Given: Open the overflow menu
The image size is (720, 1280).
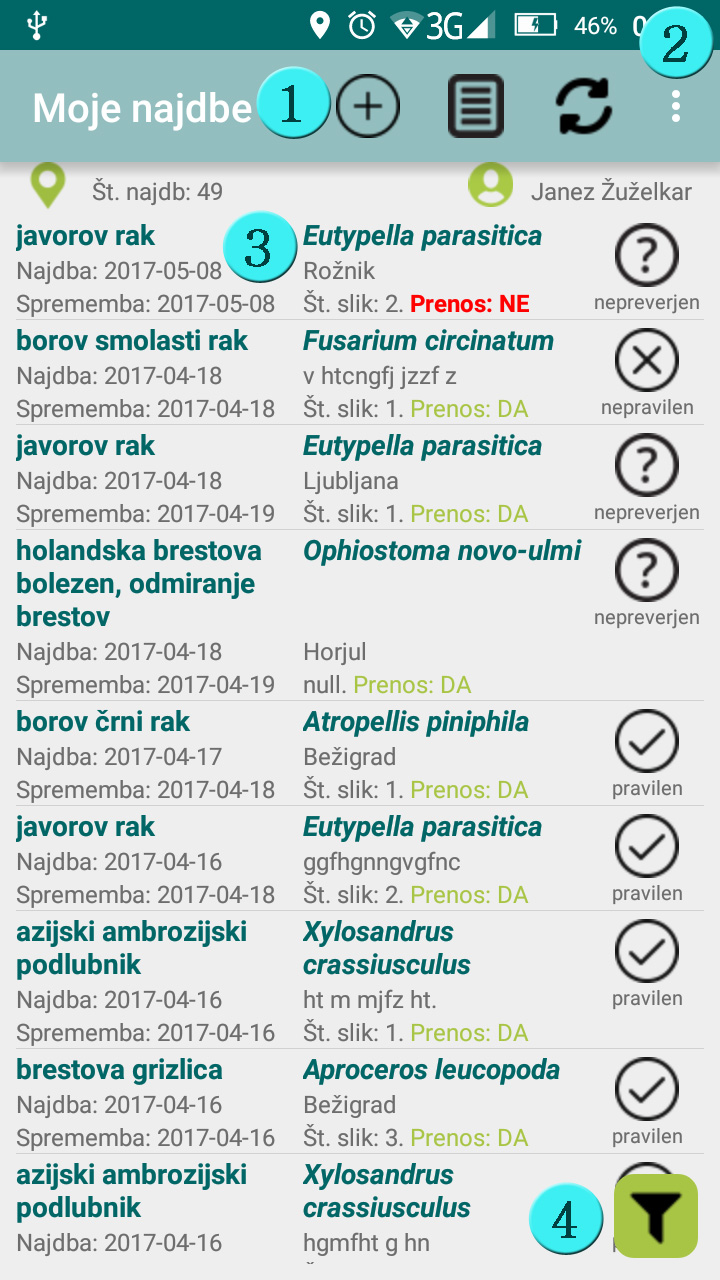Looking at the screenshot, I should tap(677, 105).
